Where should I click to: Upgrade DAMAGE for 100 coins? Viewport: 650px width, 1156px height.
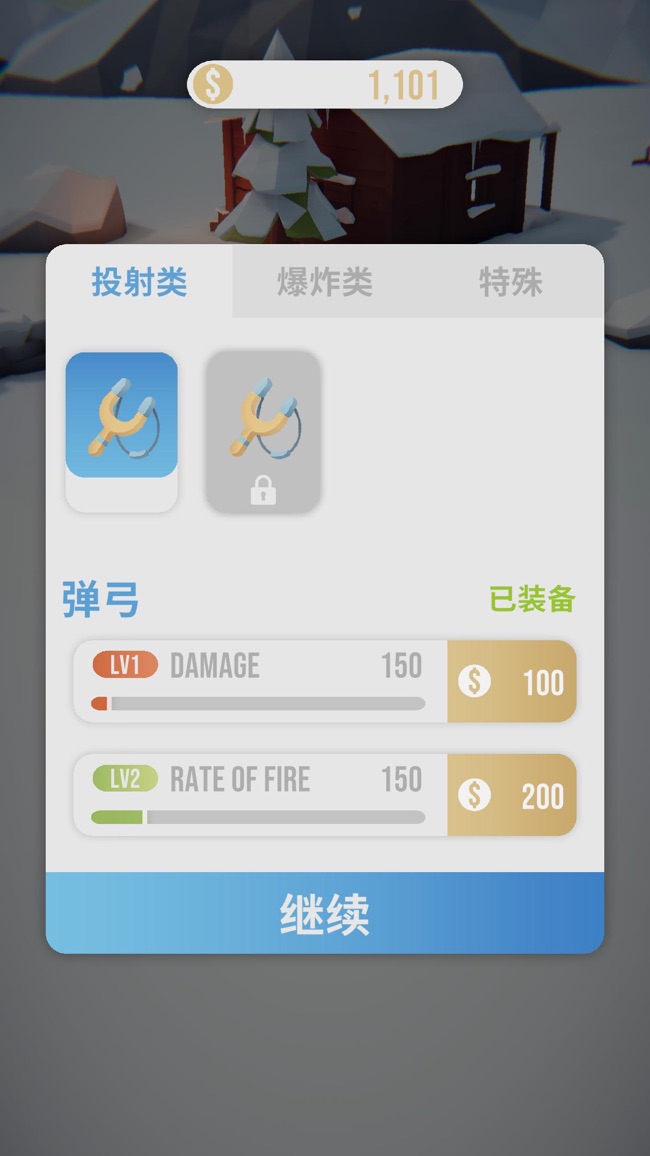pos(511,682)
